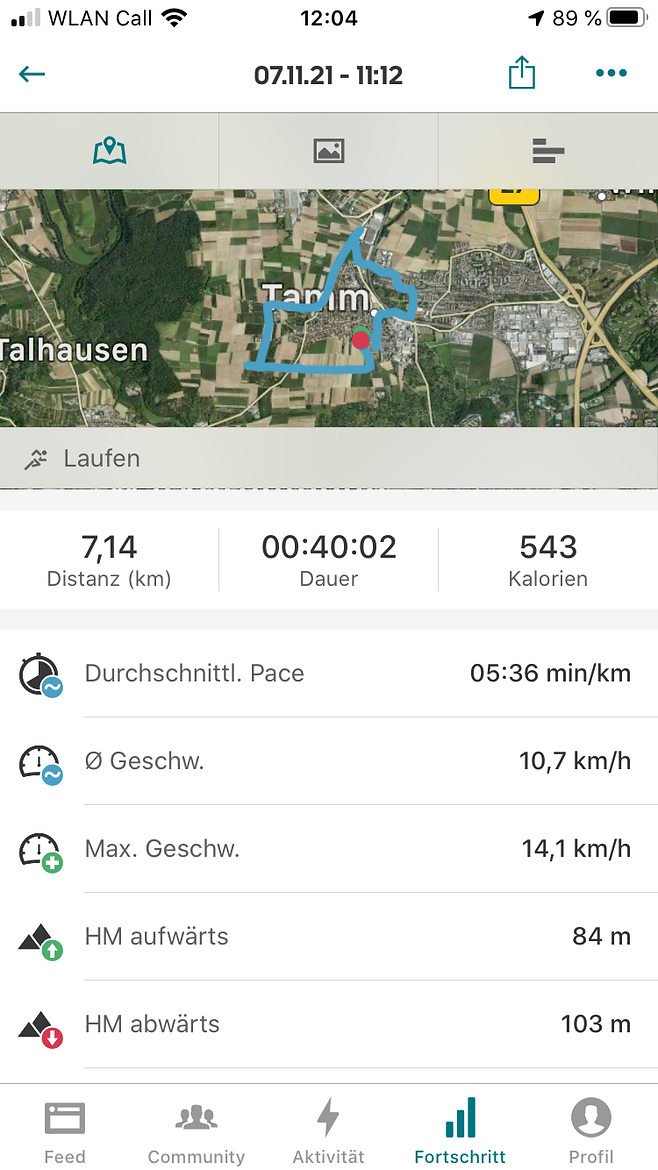Share this run activity
Viewport: 658px width, 1170px height.
tap(521, 73)
